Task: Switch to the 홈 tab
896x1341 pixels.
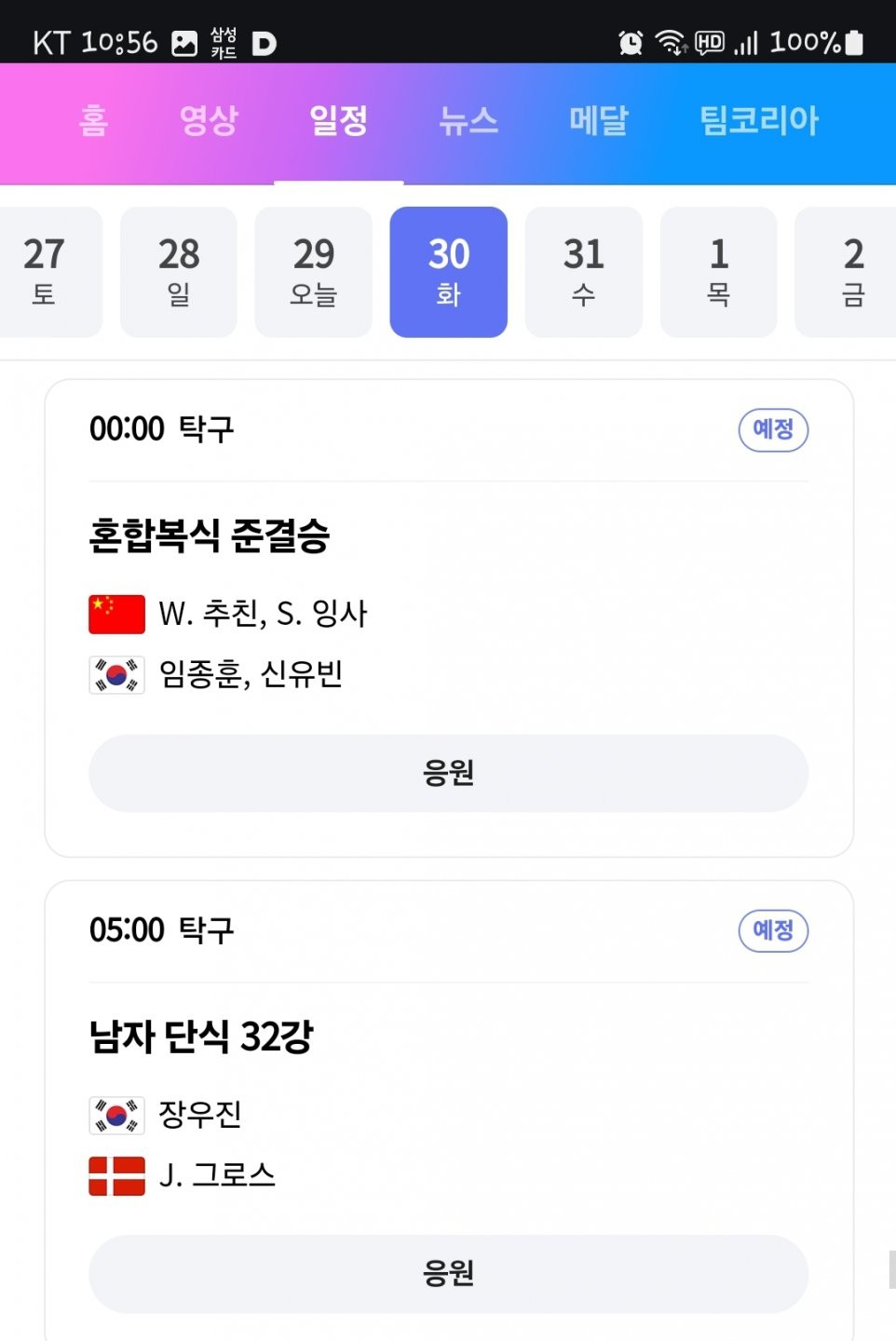Action: pos(93,121)
